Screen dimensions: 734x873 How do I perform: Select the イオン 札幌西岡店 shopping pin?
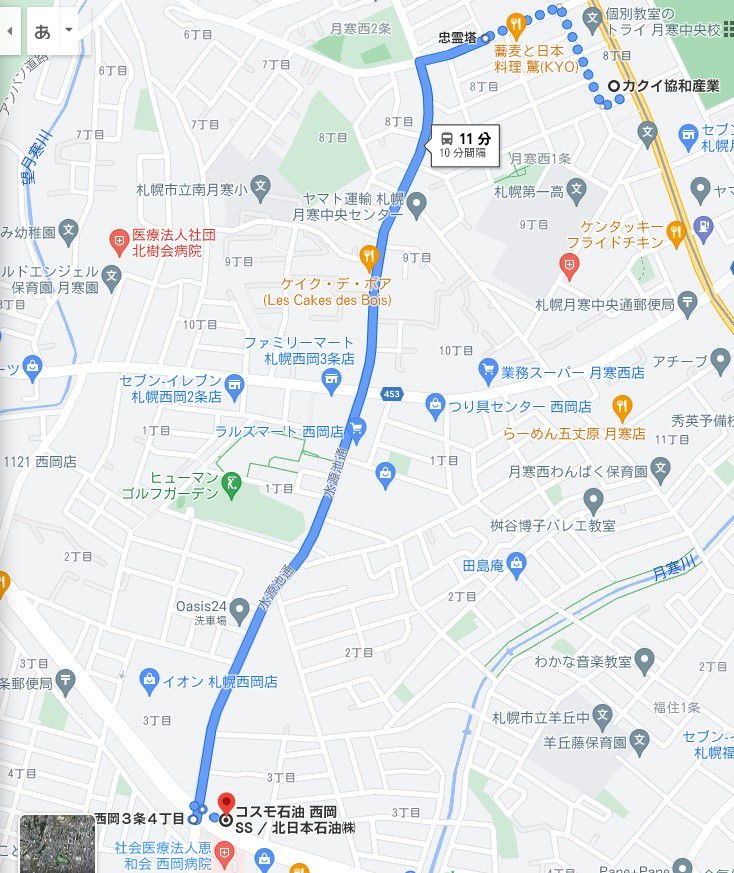click(149, 681)
